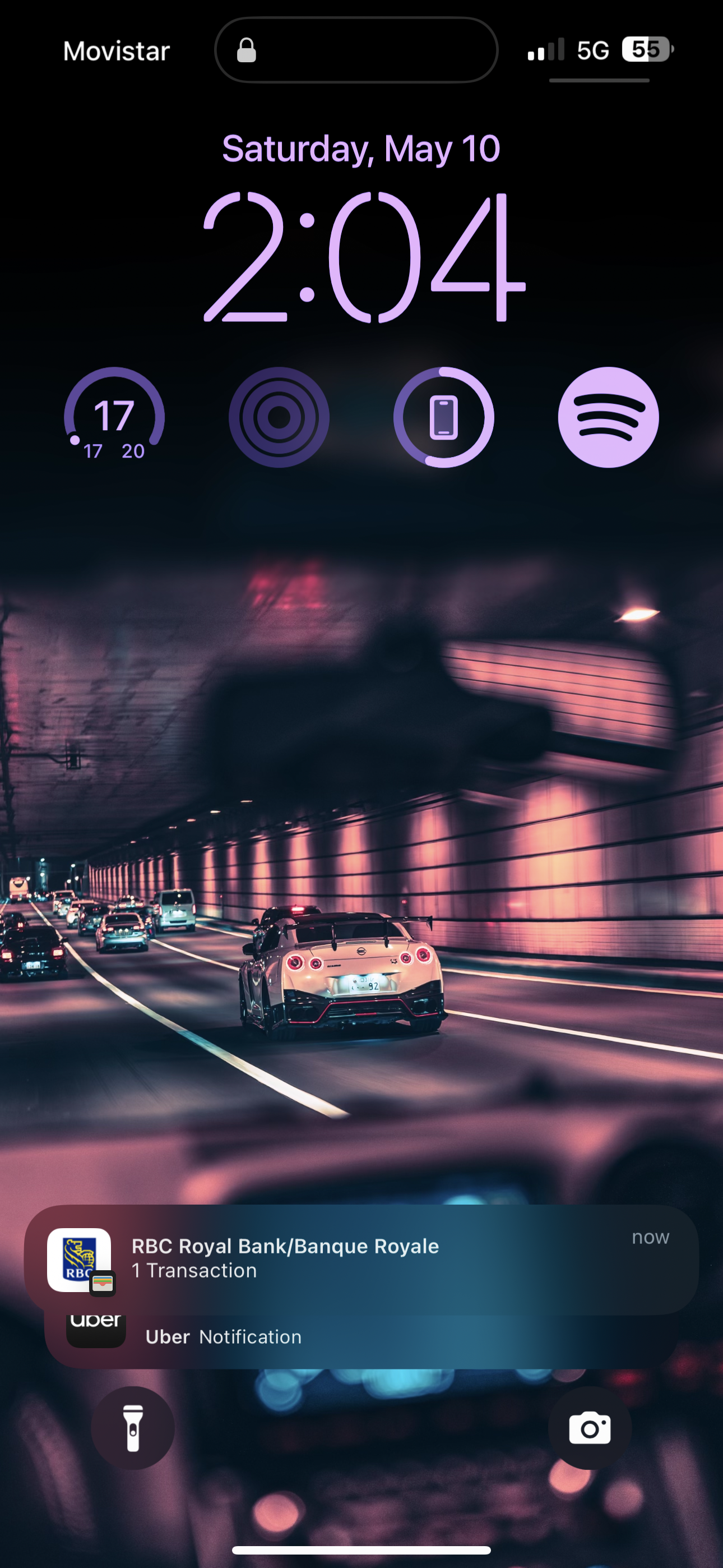Launch the Spotify widget

pos(608,418)
